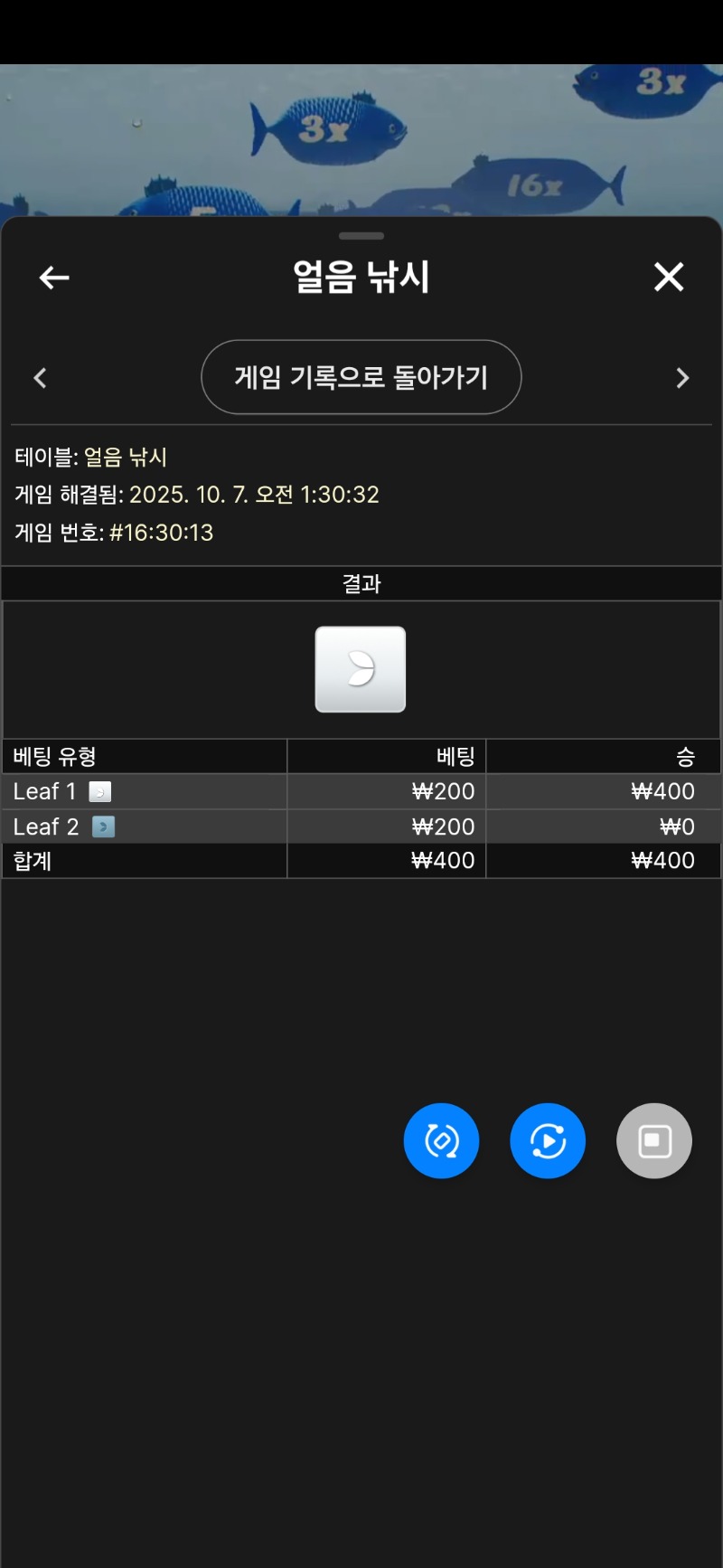The height and width of the screenshot is (1568, 723).
Task: Tap the blue replay floating button
Action: point(548,1141)
